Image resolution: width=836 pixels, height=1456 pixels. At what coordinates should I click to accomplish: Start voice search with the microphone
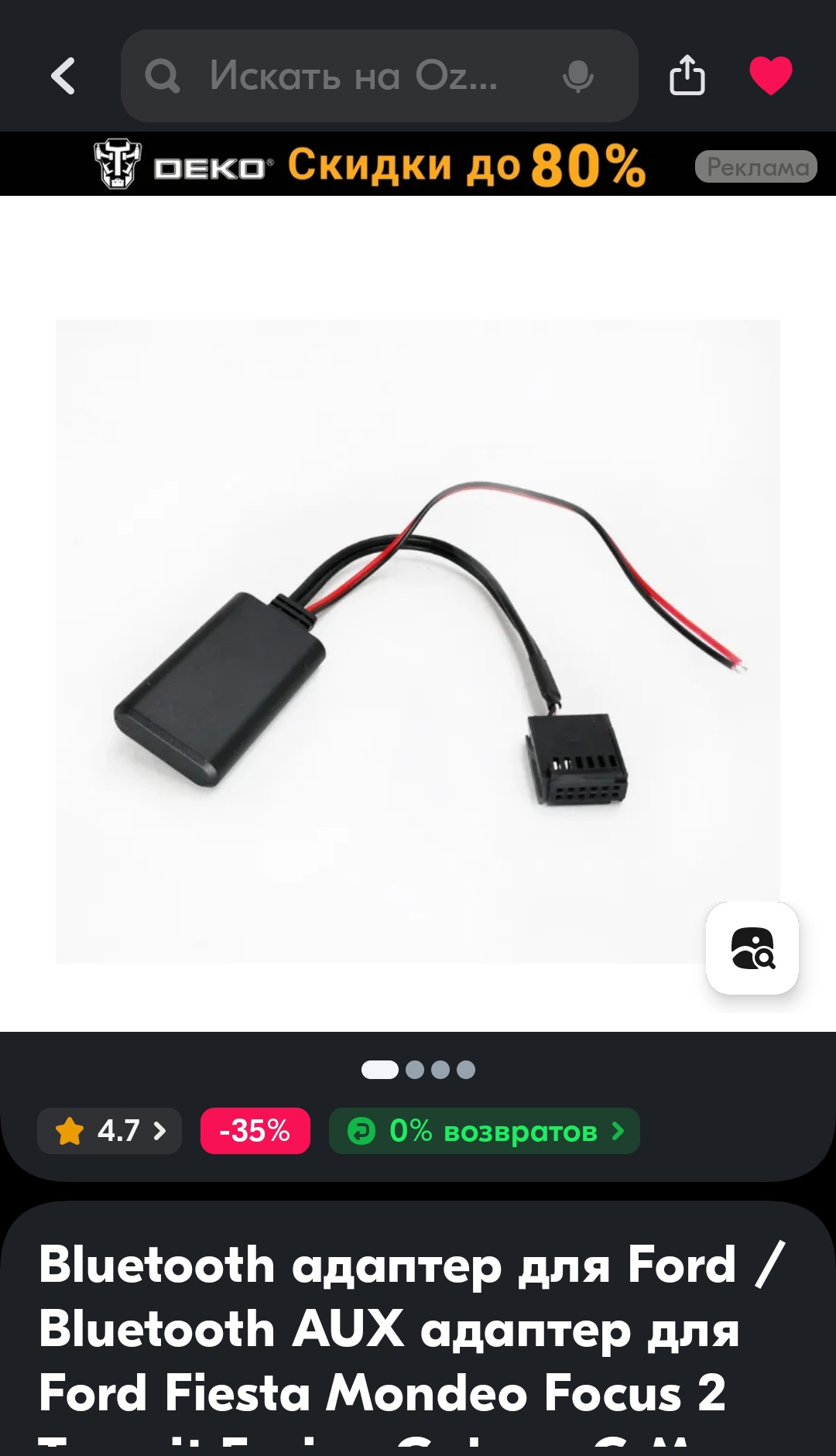577,76
